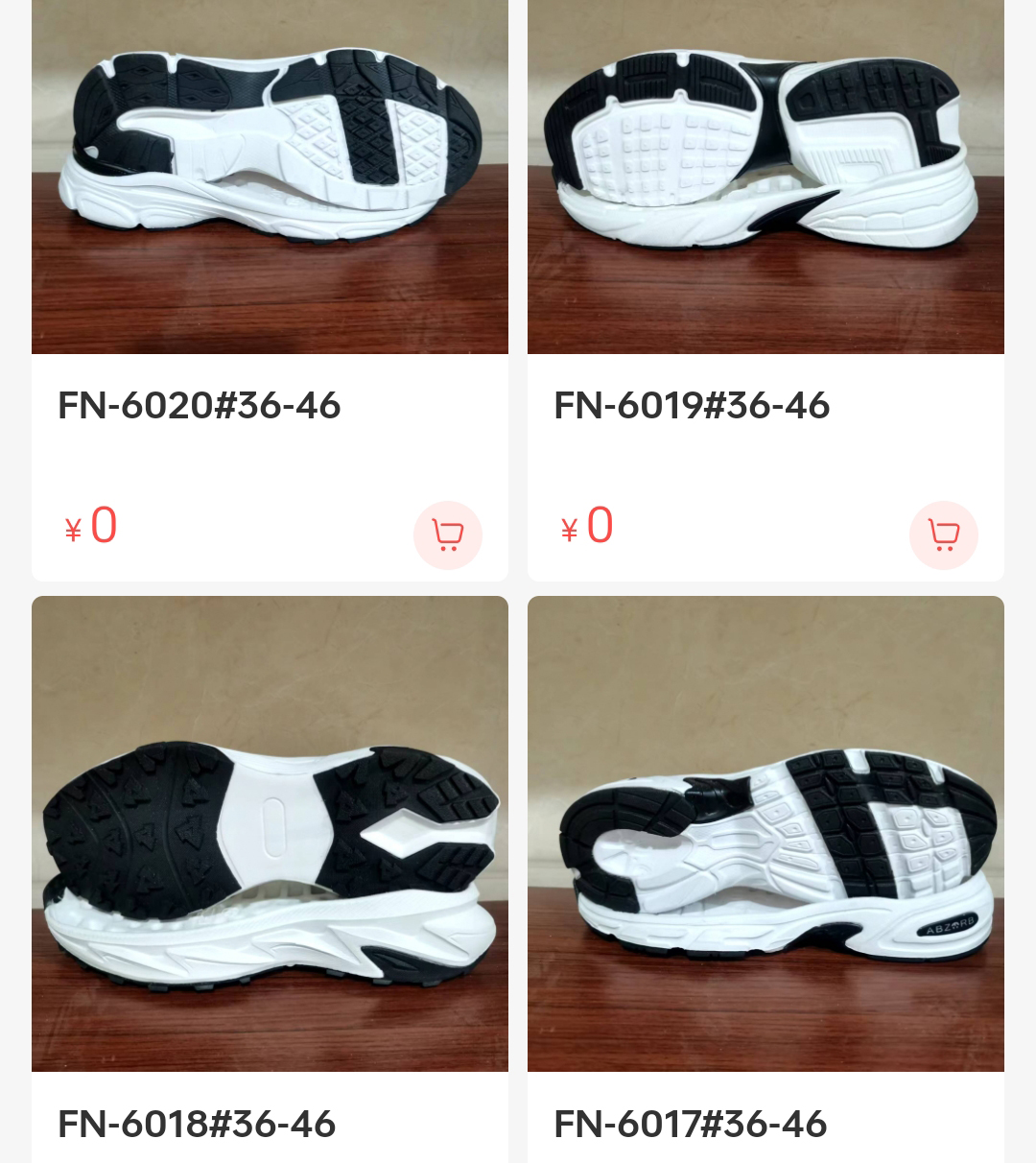1036x1163 pixels.
Task: Add FN-6020#36-46 to the cart
Action: coord(447,534)
